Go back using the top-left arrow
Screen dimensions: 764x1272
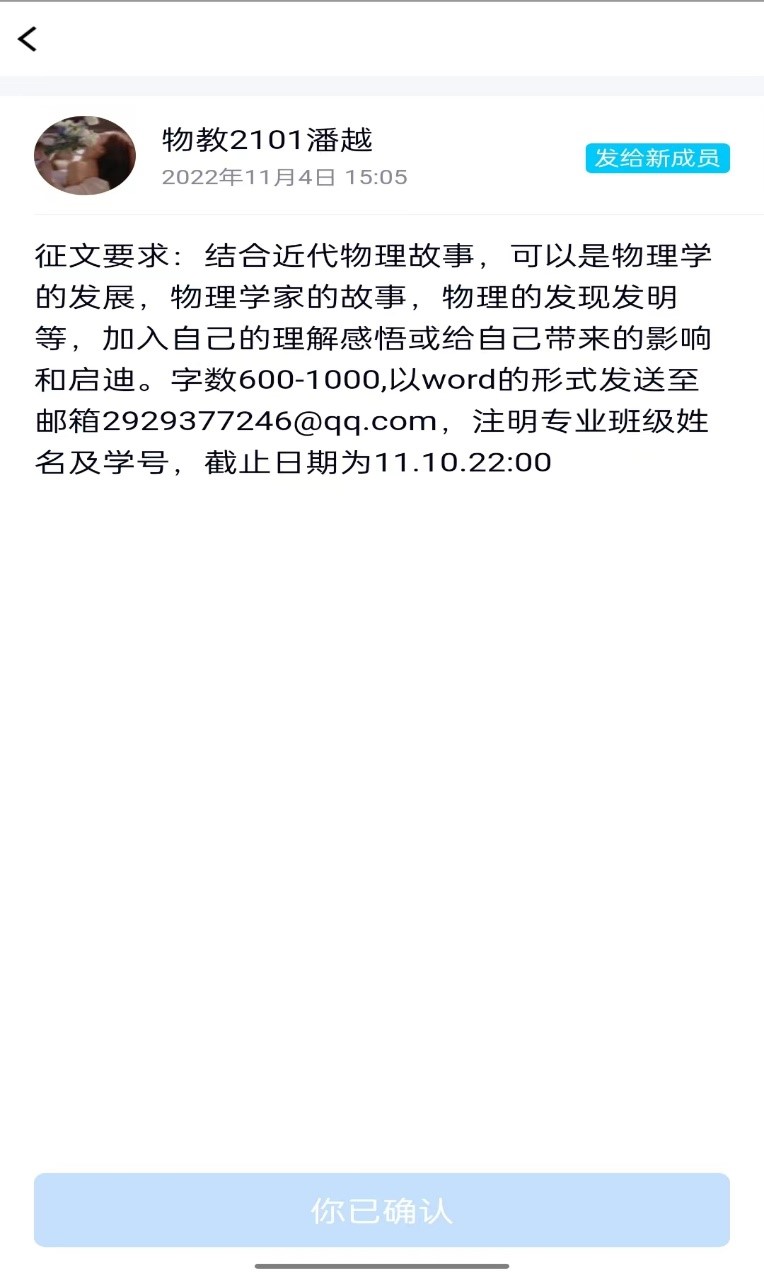[28, 39]
